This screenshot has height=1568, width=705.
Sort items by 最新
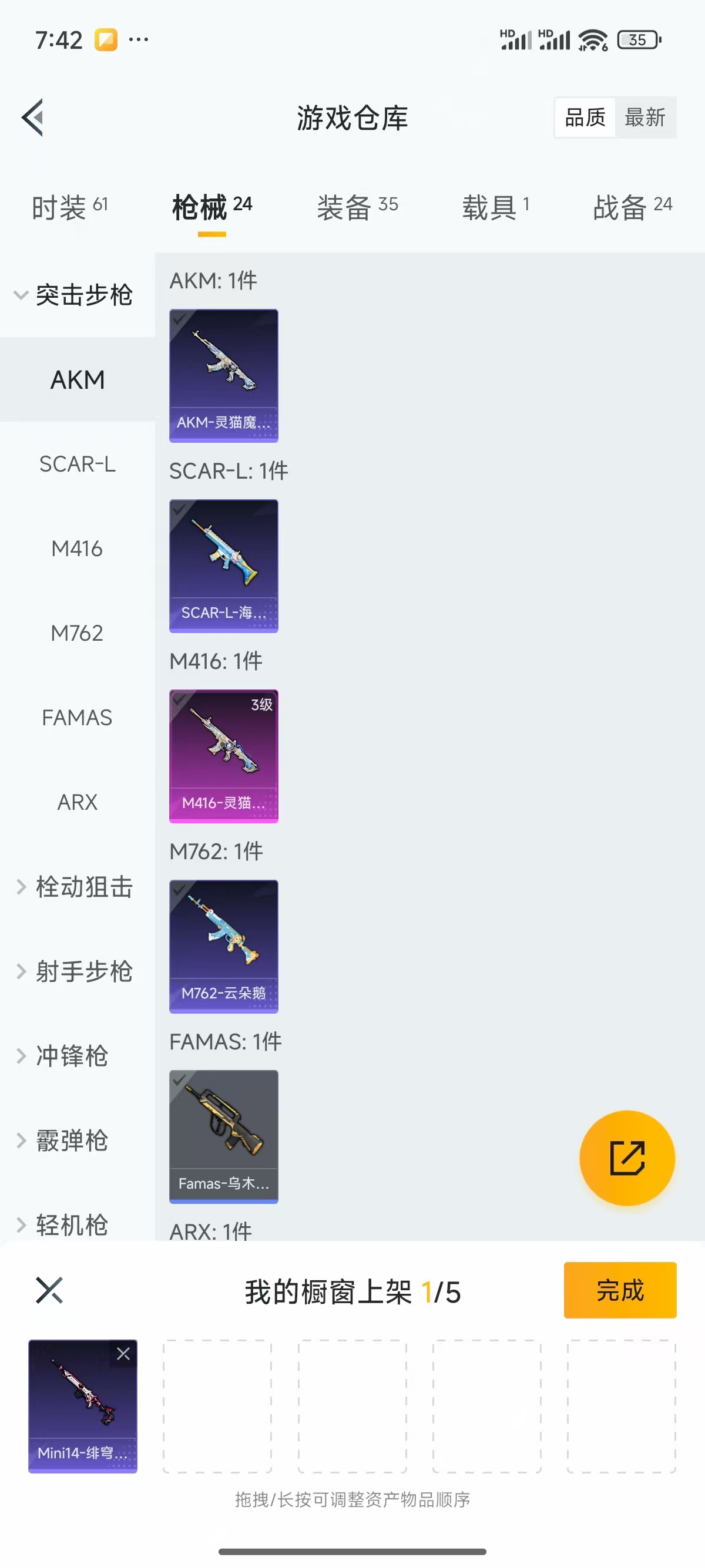coord(644,117)
